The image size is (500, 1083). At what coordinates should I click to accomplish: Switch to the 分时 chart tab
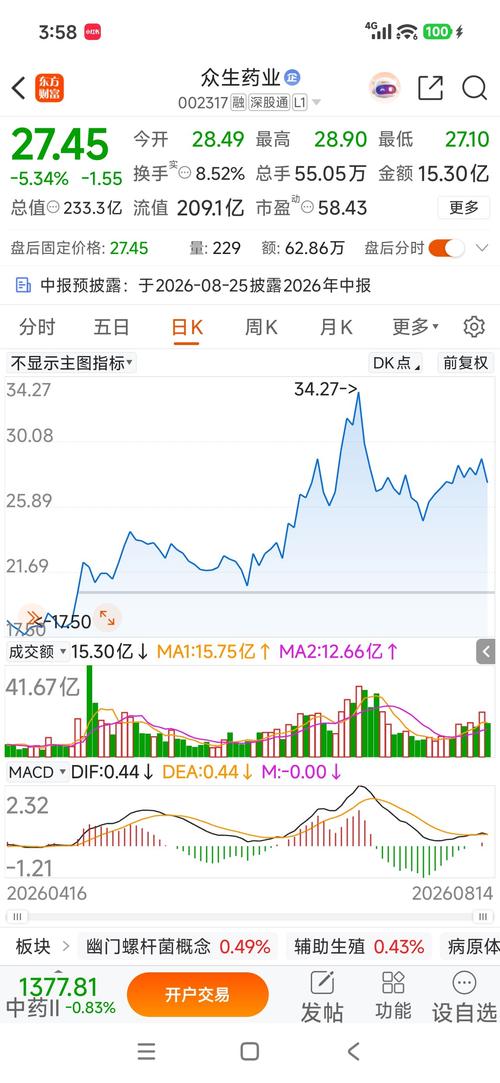[37, 327]
